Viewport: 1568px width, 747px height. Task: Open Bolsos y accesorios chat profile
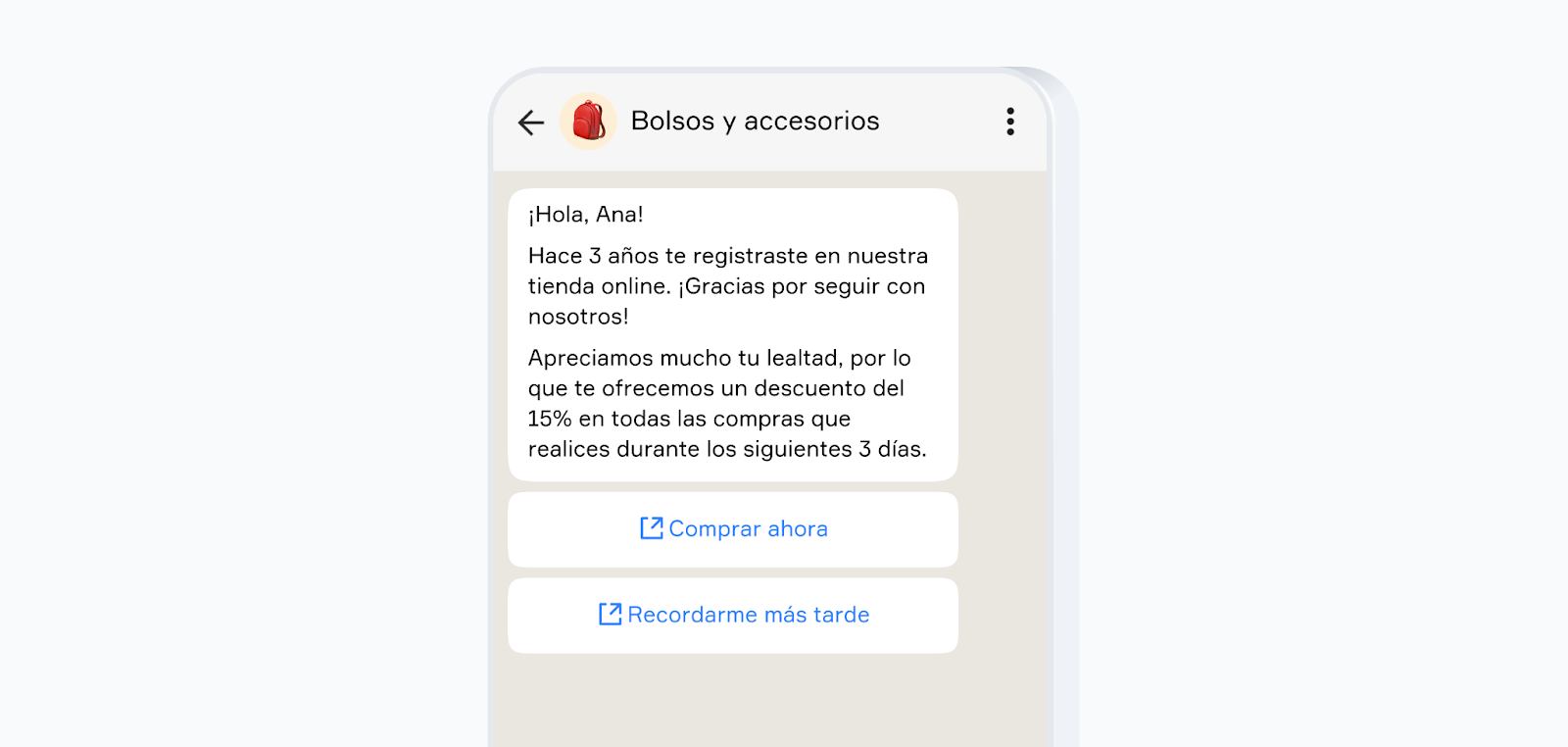(x=754, y=121)
